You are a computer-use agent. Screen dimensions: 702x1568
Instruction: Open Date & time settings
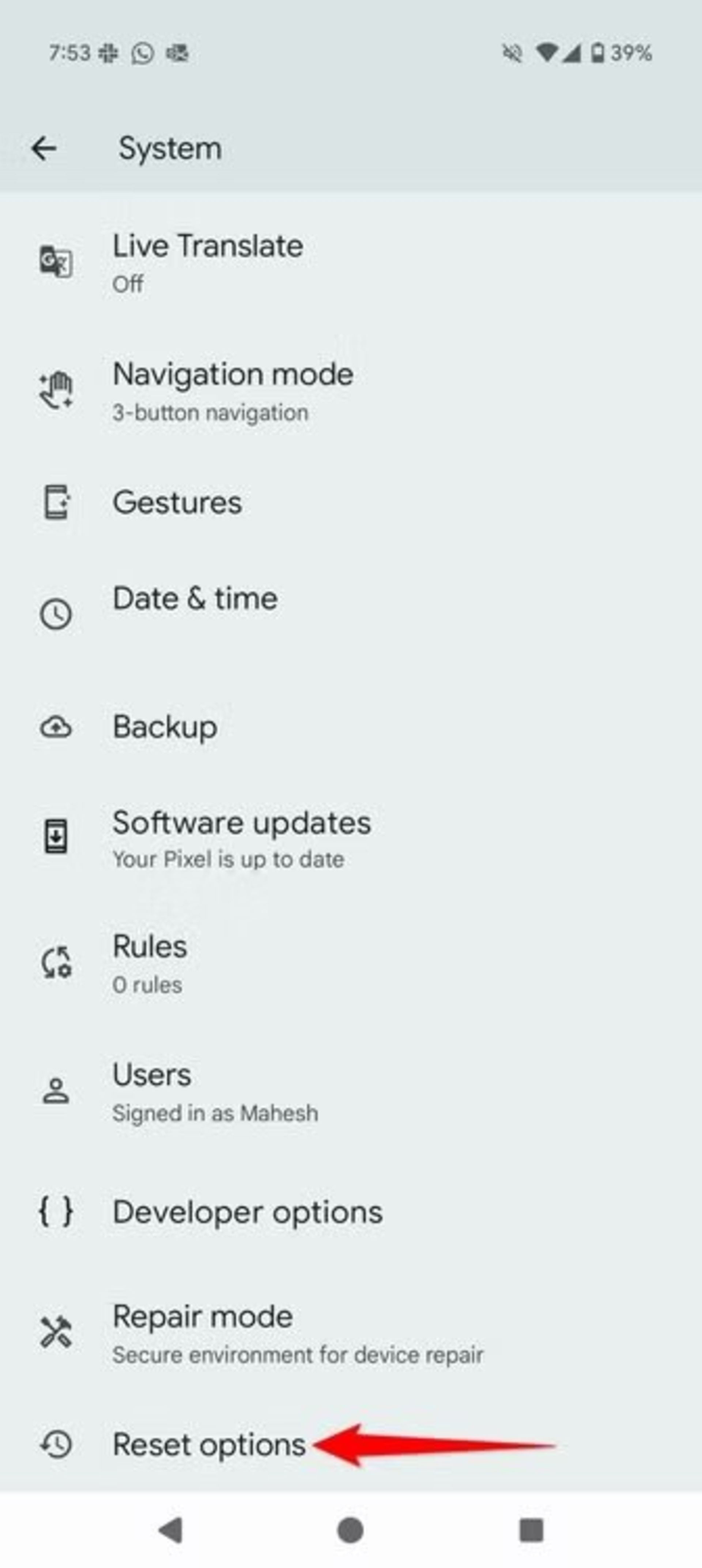pos(195,599)
